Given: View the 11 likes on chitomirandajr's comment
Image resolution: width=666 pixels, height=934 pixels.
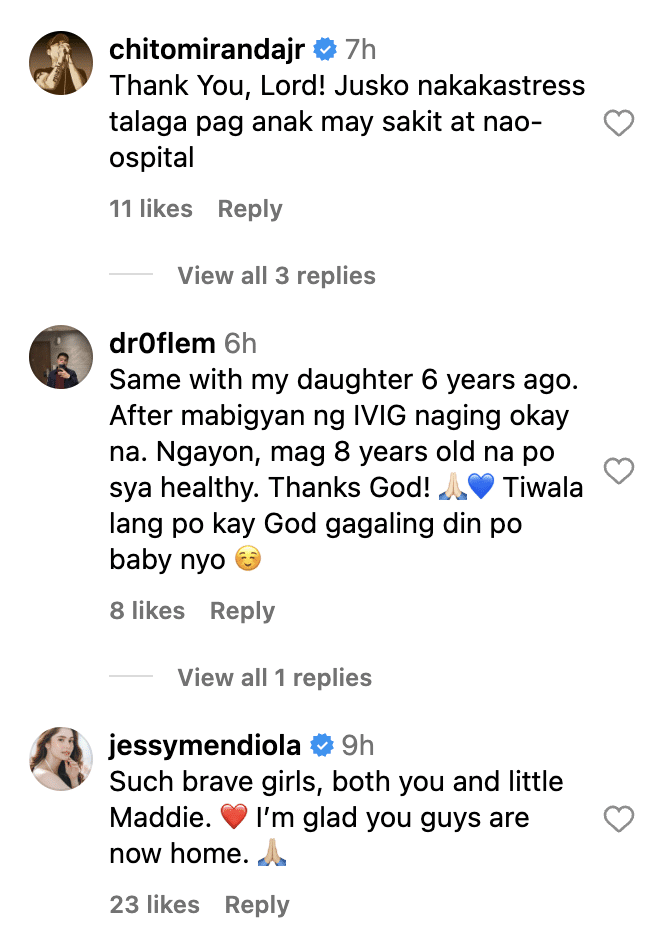Looking at the screenshot, I should pyautogui.click(x=151, y=209).
